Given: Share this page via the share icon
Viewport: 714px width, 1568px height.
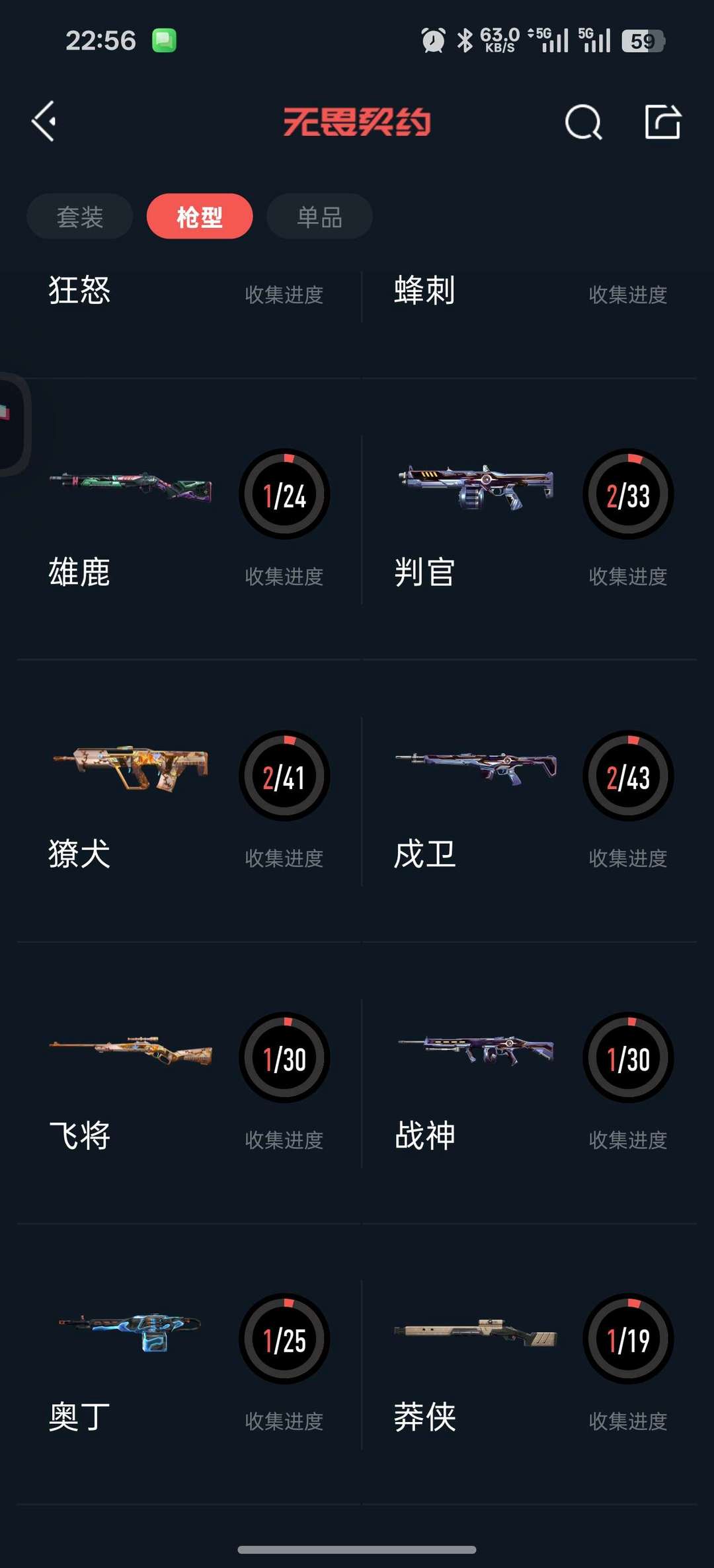Looking at the screenshot, I should pyautogui.click(x=662, y=122).
